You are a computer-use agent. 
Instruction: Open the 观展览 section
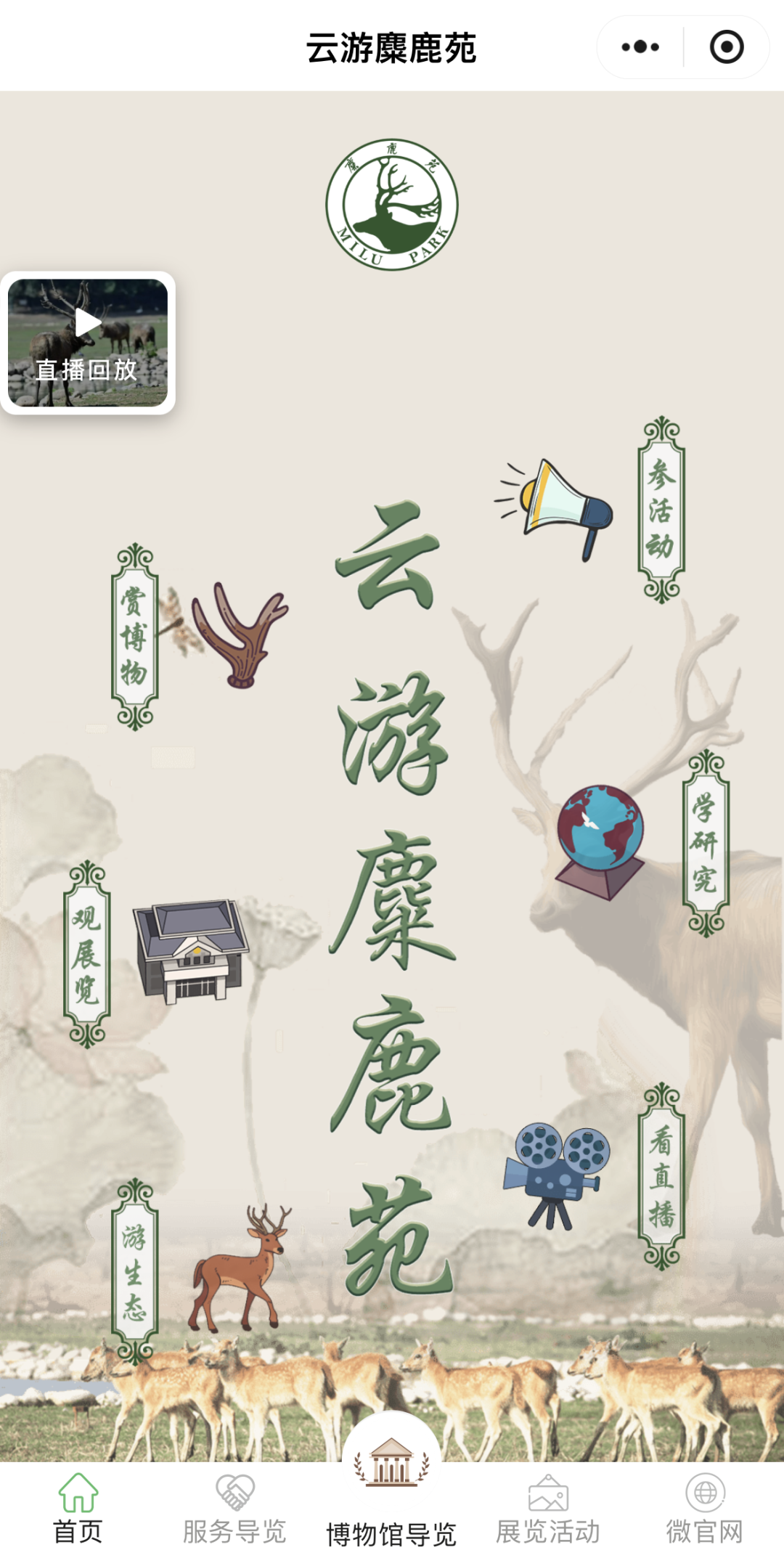tap(87, 954)
